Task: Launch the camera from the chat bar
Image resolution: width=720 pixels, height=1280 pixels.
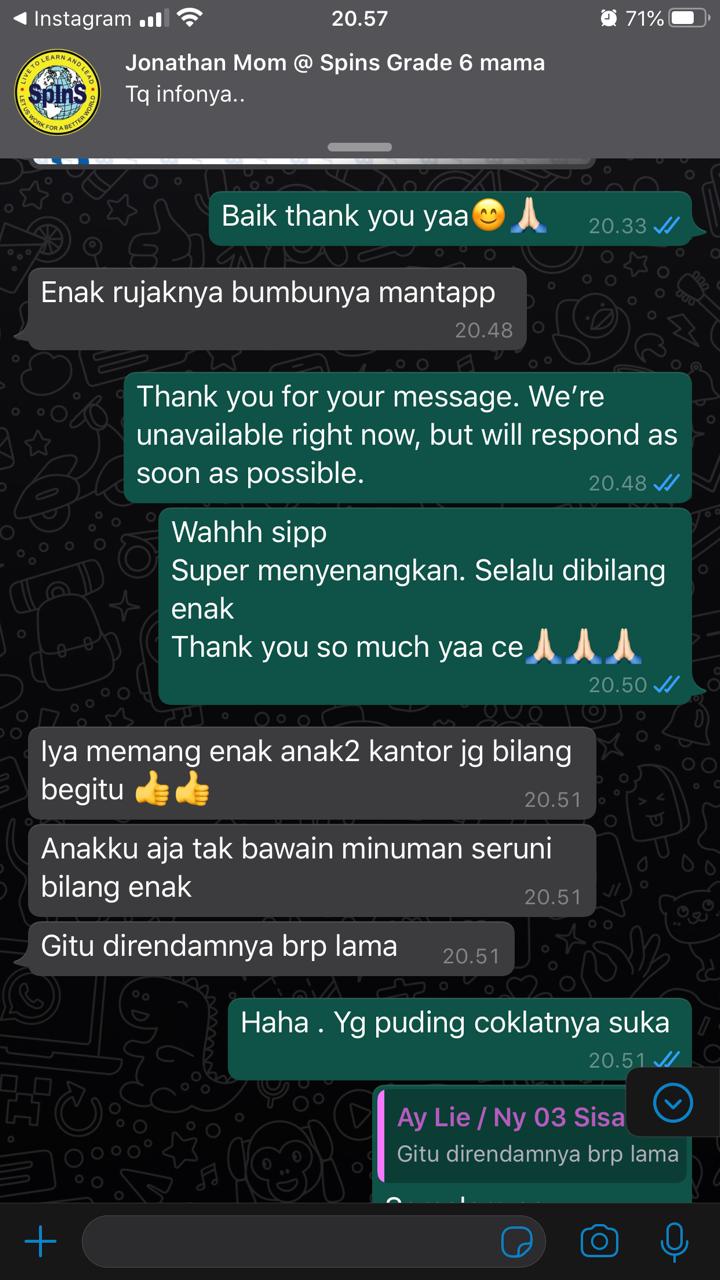Action: point(599,1242)
